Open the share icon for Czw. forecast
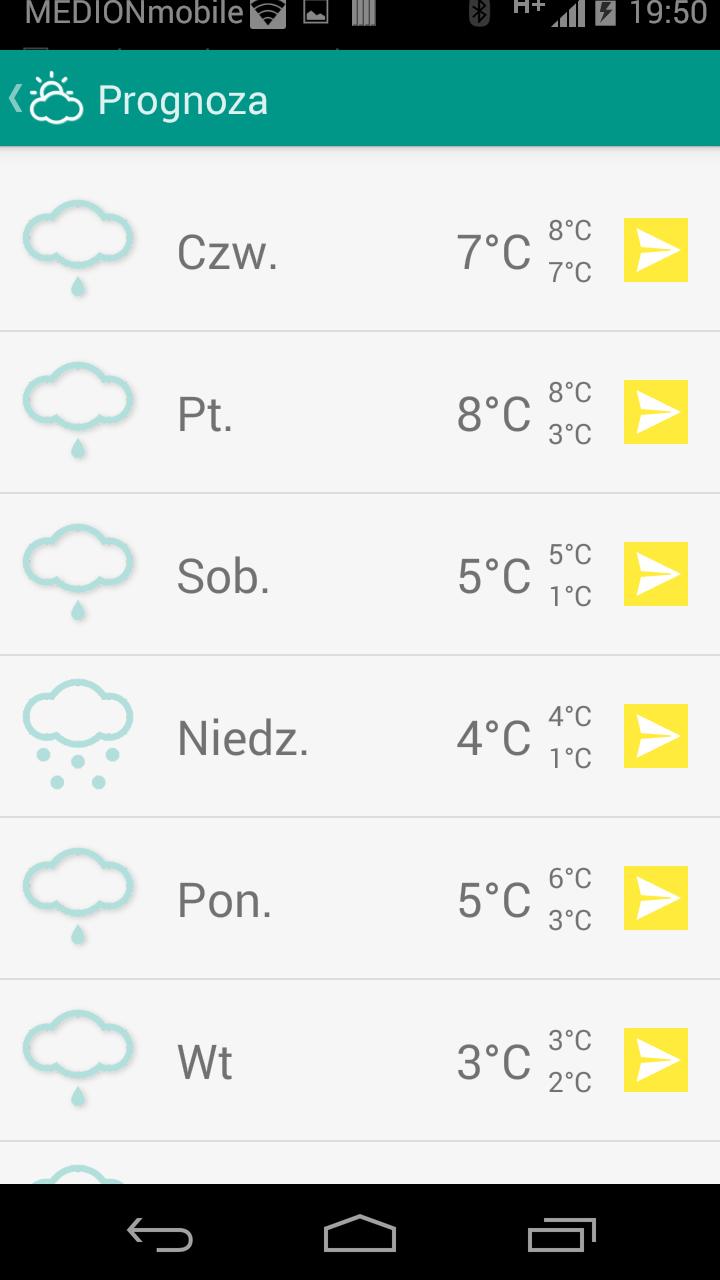 click(x=656, y=250)
